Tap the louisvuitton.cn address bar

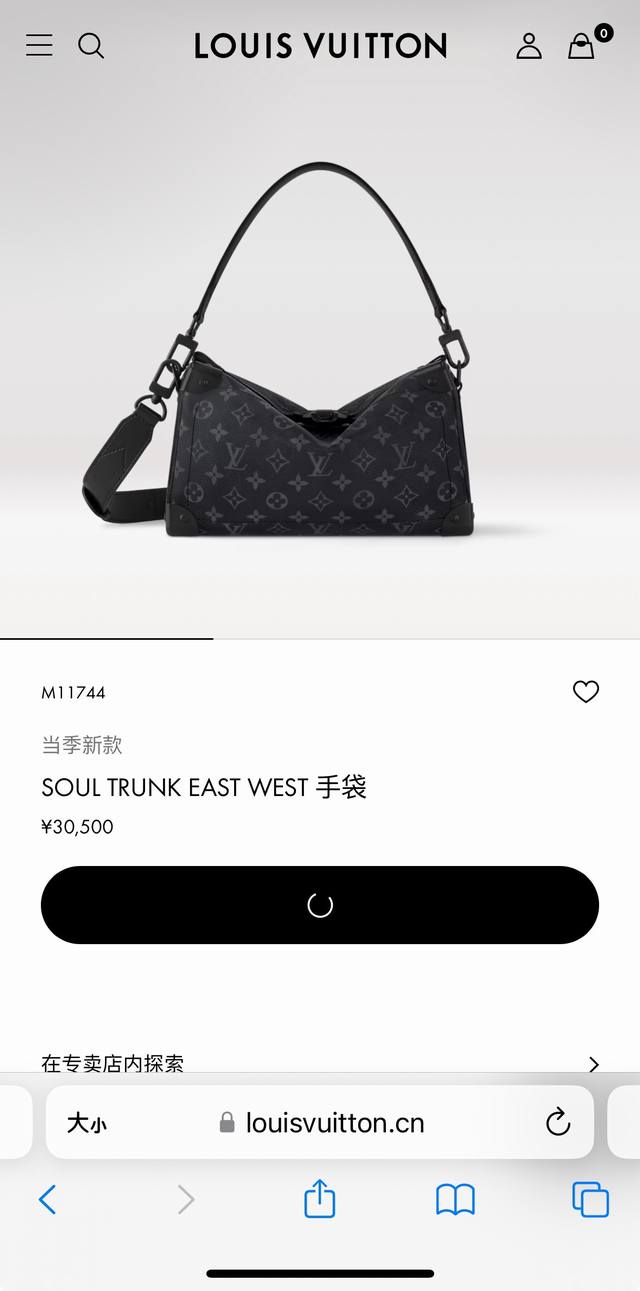pos(320,1123)
